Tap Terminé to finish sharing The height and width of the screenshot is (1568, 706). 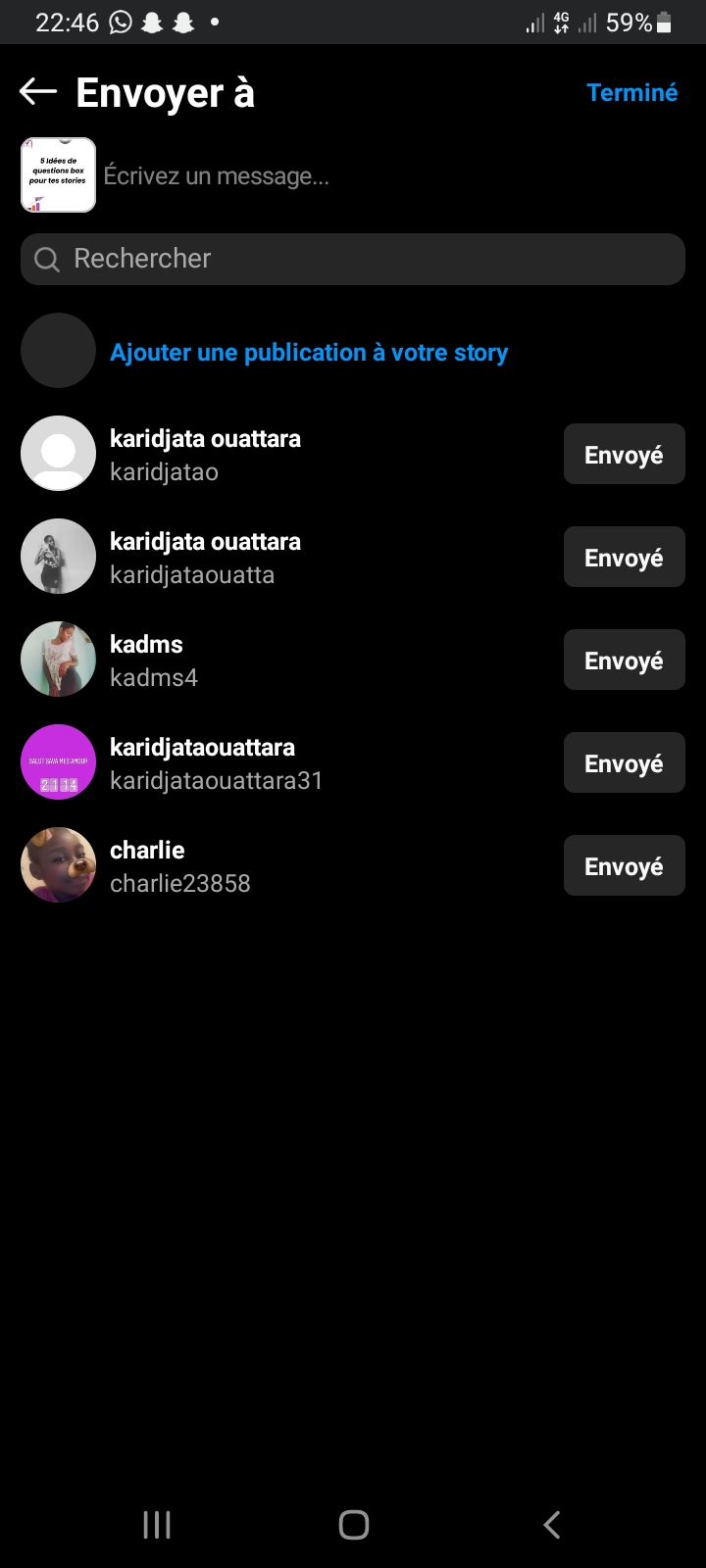(631, 93)
